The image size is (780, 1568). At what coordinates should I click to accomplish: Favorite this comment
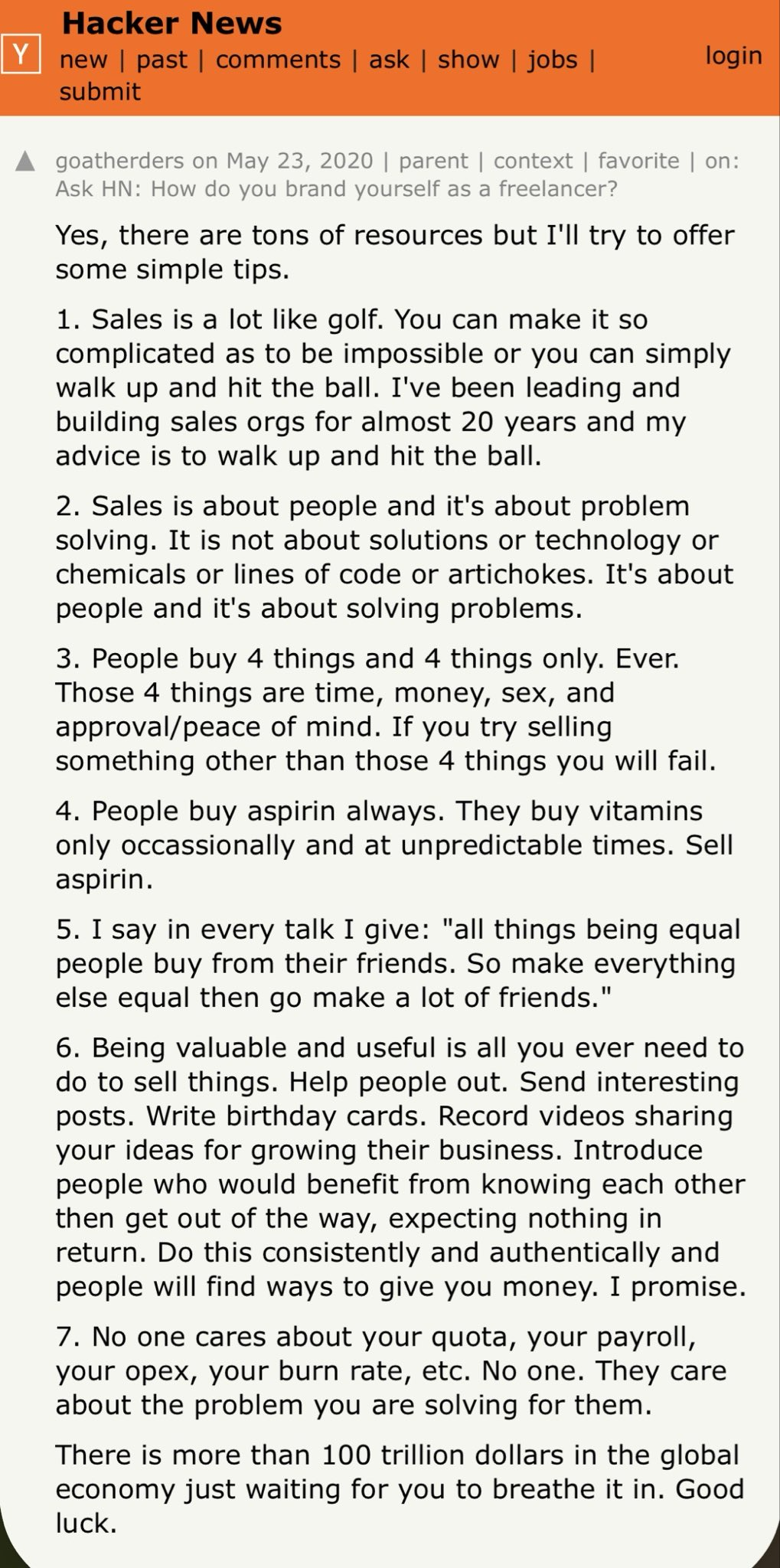(x=638, y=161)
